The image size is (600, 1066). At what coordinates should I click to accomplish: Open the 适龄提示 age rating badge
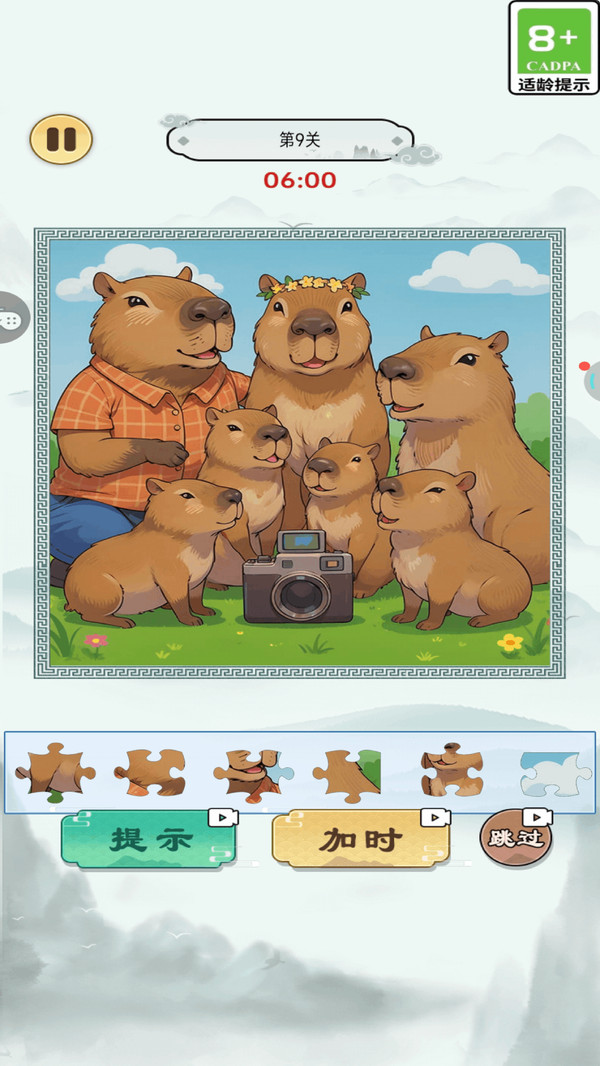(554, 48)
